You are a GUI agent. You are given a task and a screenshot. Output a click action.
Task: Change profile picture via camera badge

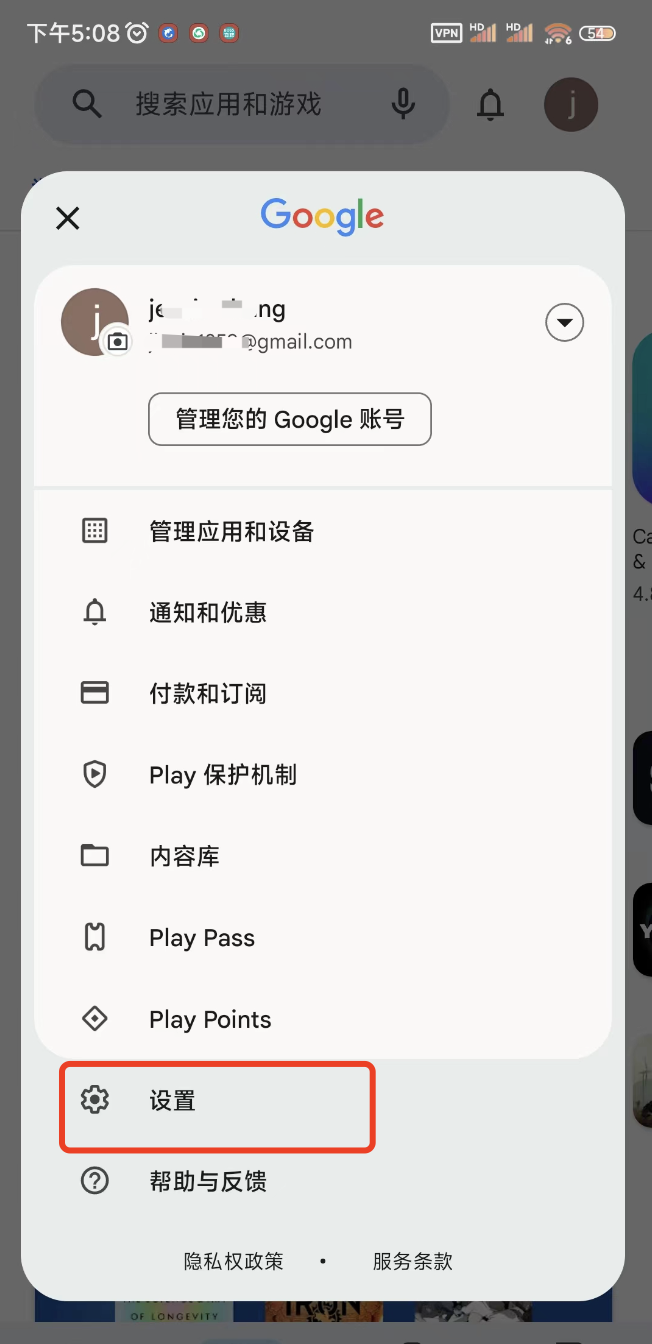click(x=118, y=342)
